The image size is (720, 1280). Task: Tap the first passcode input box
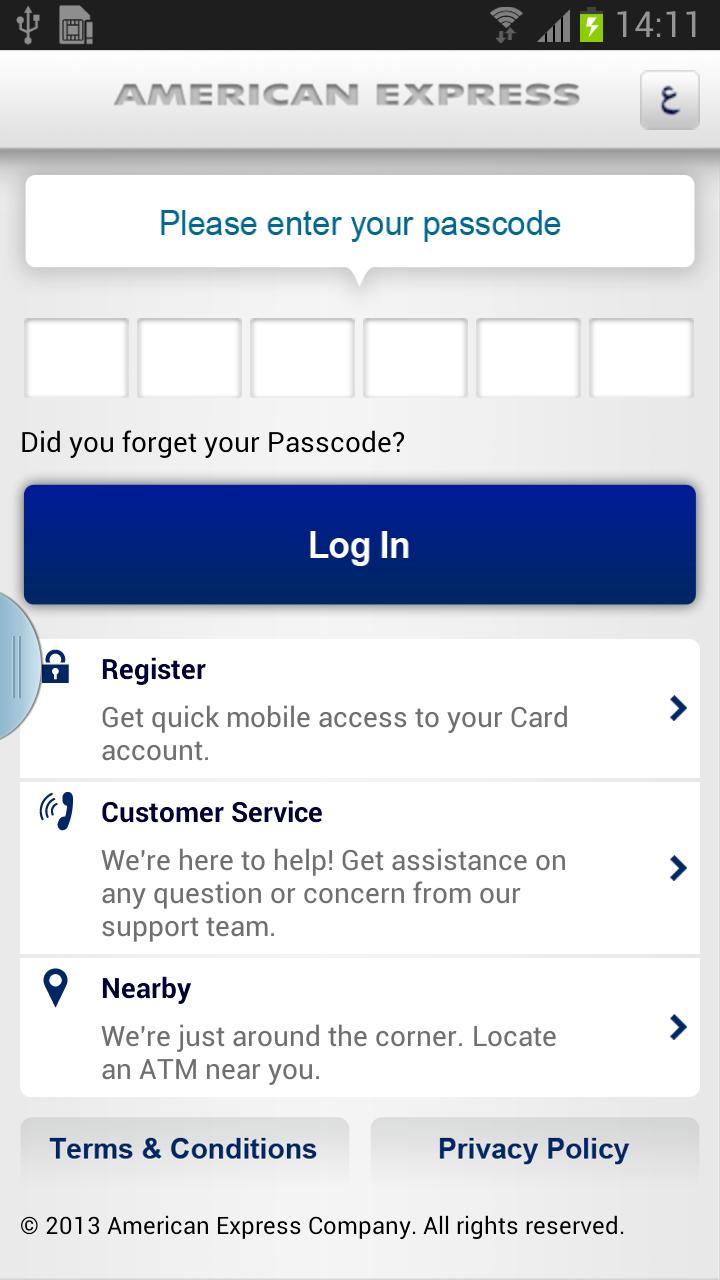[x=75, y=358]
